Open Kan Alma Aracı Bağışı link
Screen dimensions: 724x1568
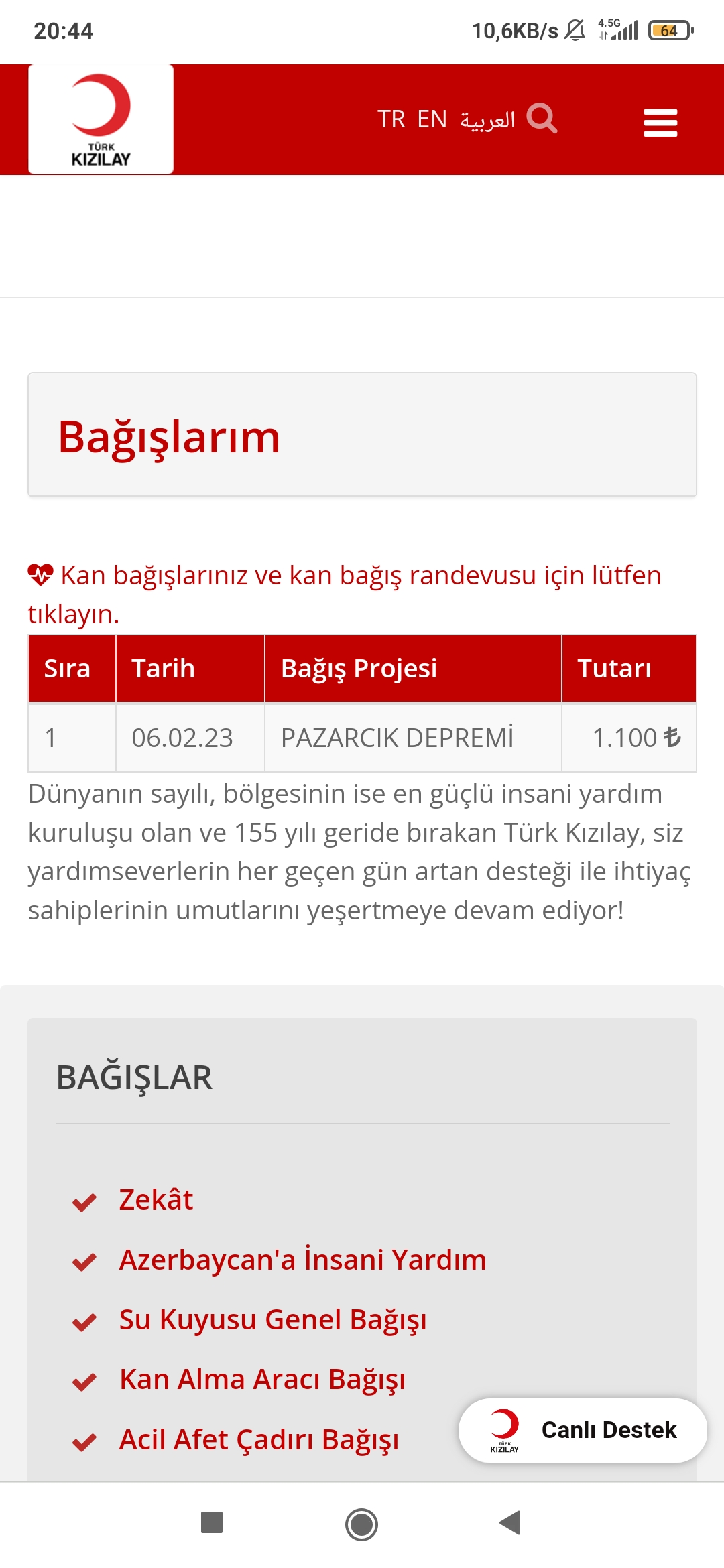click(262, 1379)
